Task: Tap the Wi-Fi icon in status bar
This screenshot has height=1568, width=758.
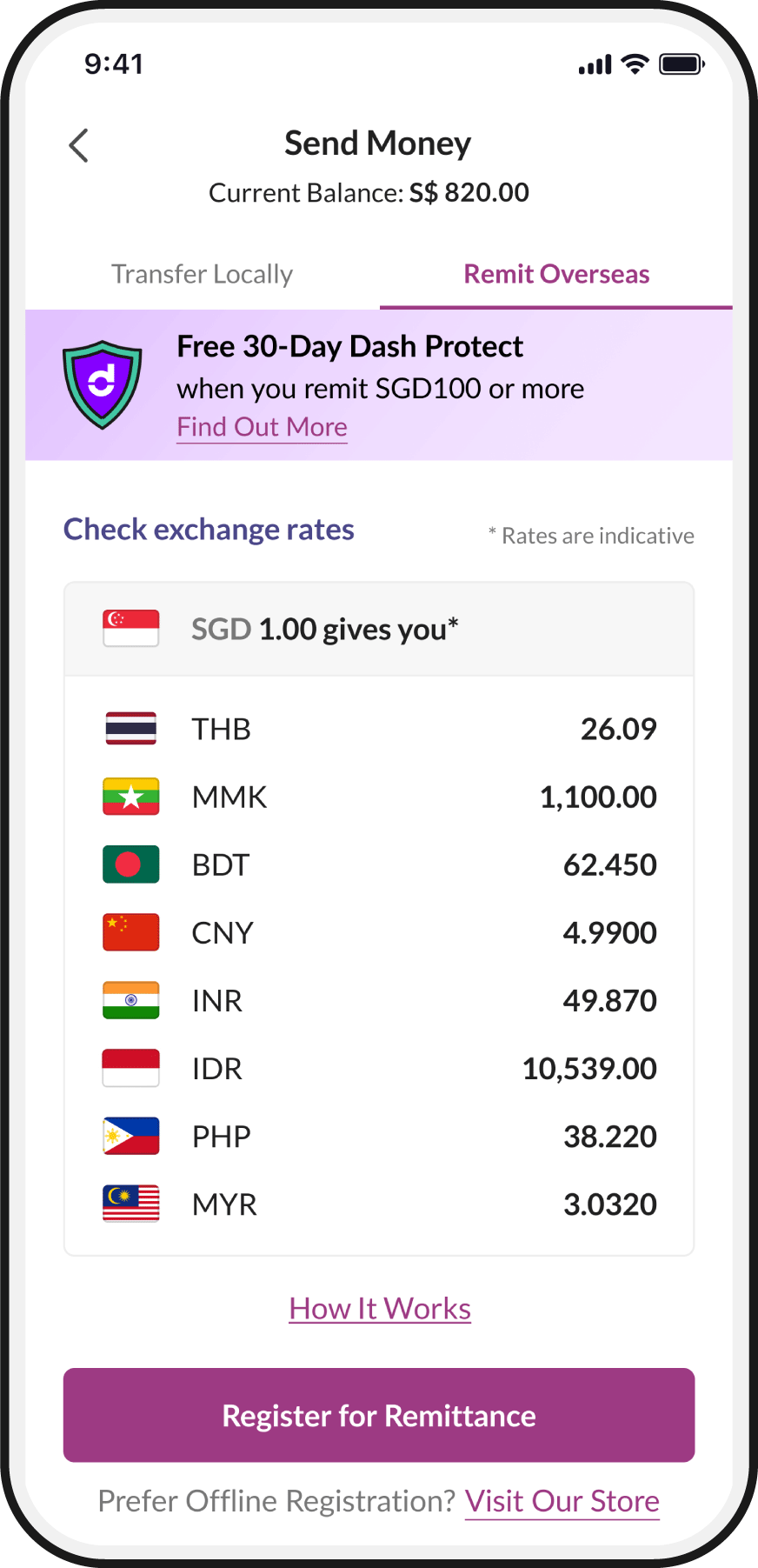Action: [x=633, y=63]
